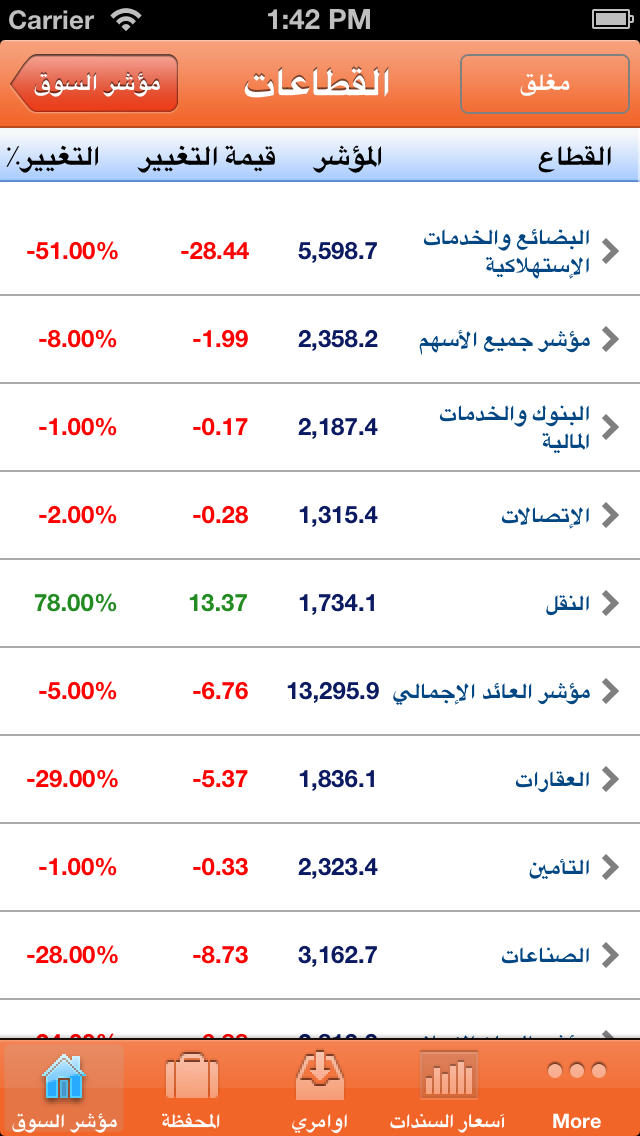
Task: Open مؤشر العائد الإجمالي row
Action: pyautogui.click(x=320, y=691)
